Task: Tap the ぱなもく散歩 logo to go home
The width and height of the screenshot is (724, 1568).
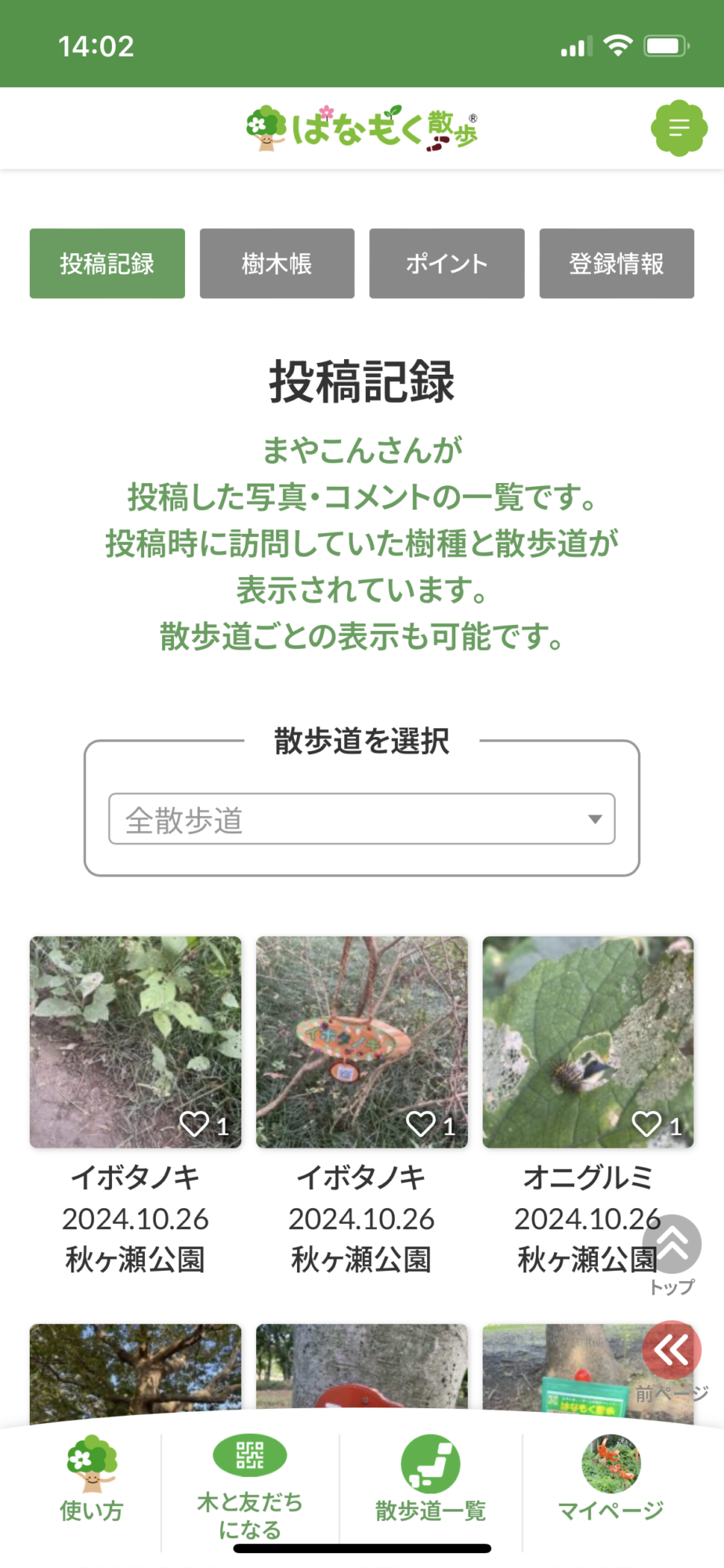Action: pyautogui.click(x=362, y=129)
